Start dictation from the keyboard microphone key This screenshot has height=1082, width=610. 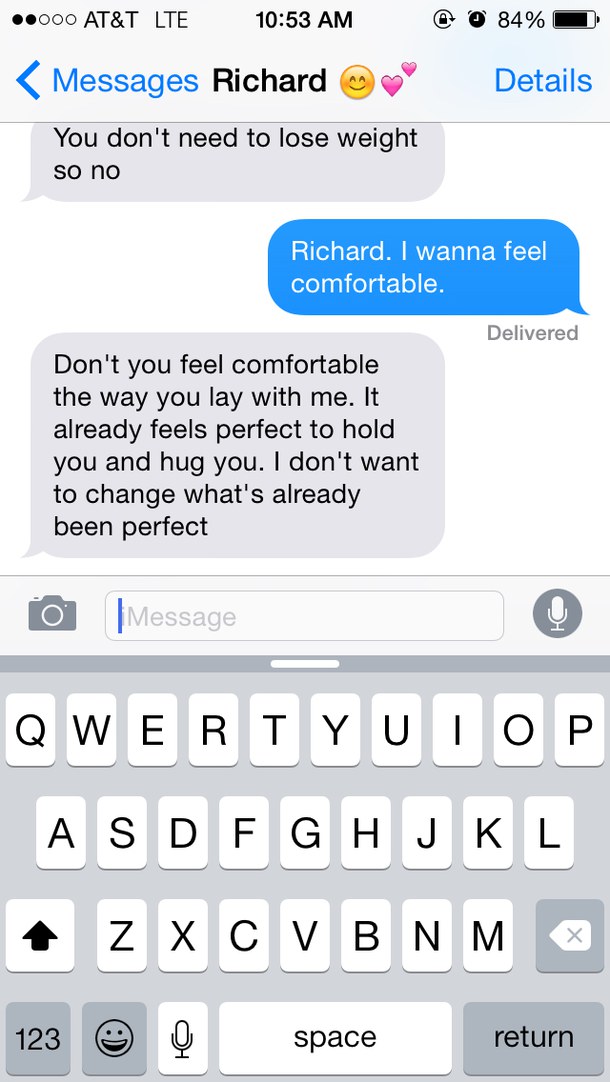[x=182, y=1038]
